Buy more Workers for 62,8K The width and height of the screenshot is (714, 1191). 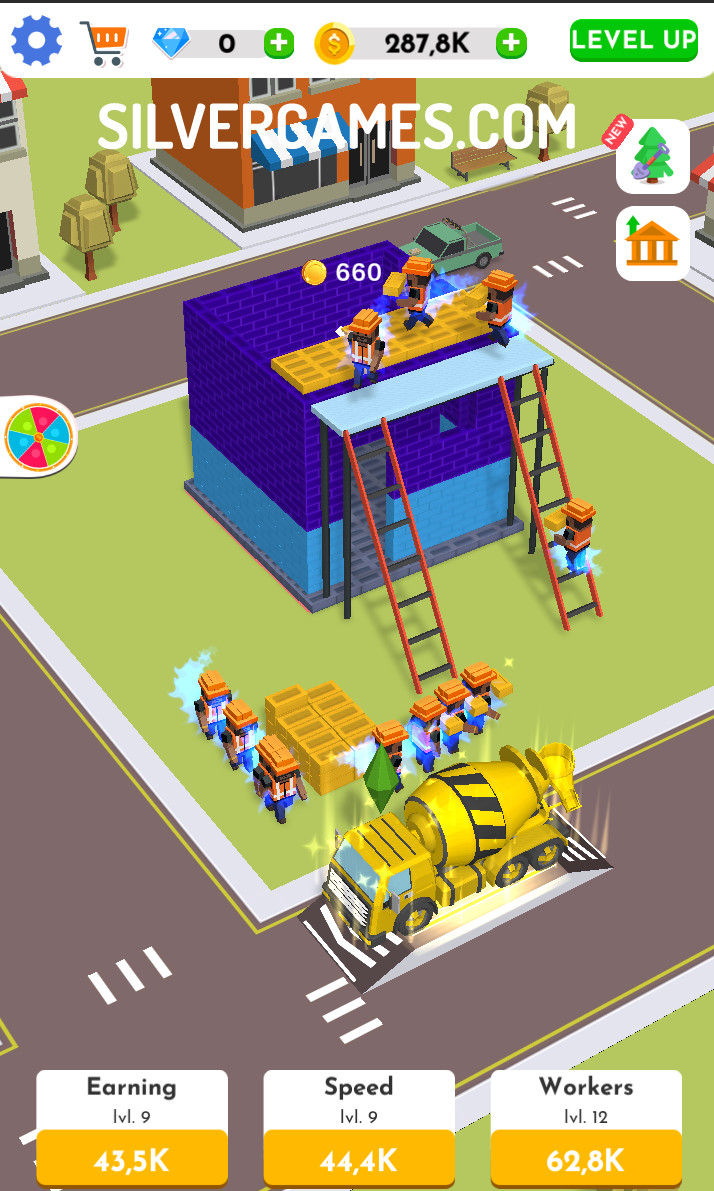[x=586, y=1160]
